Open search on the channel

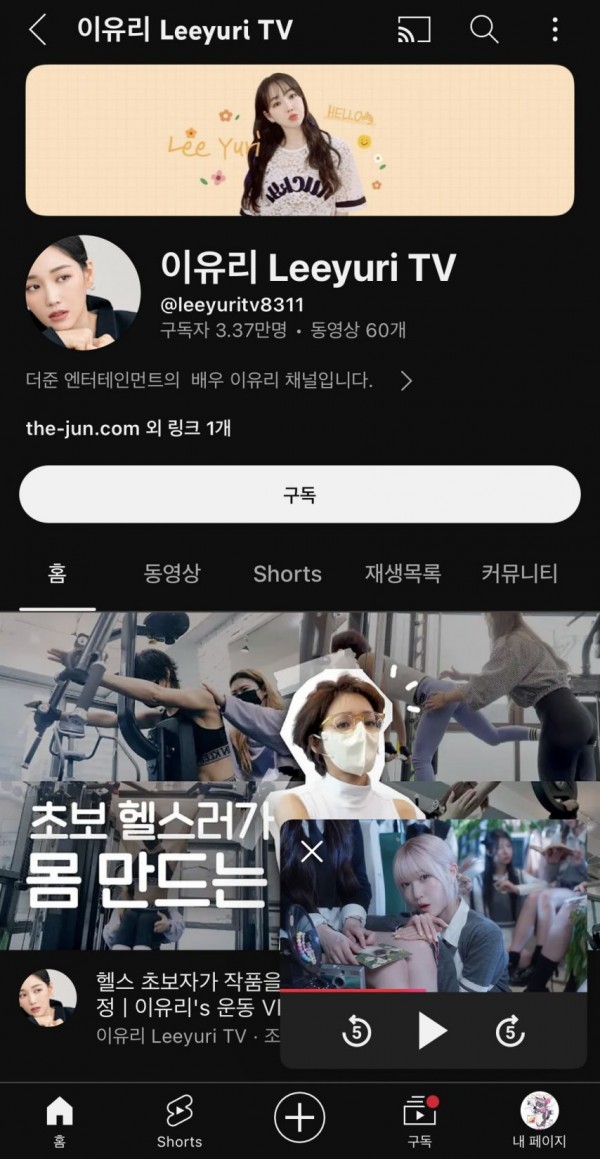484,30
